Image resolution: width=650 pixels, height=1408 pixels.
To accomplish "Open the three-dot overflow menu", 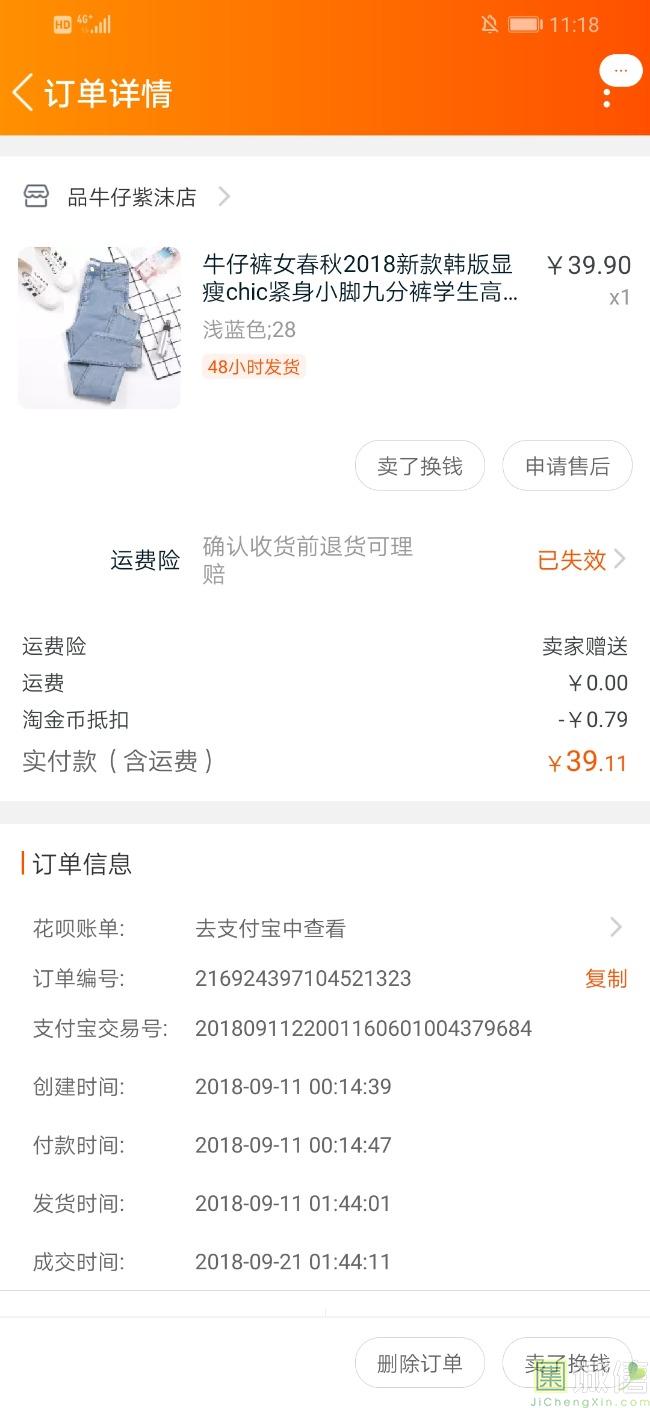I will point(607,96).
